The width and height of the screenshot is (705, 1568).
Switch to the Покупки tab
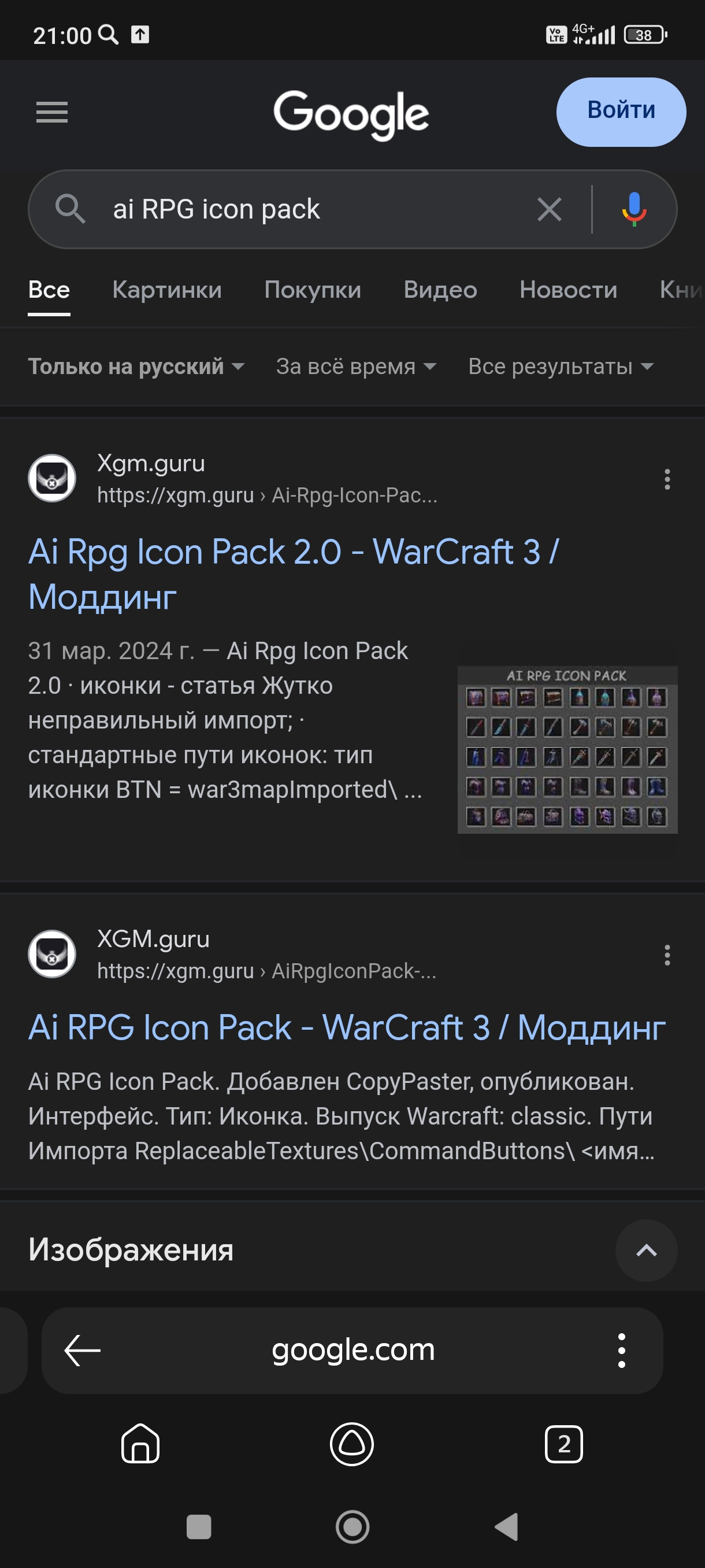tap(313, 290)
